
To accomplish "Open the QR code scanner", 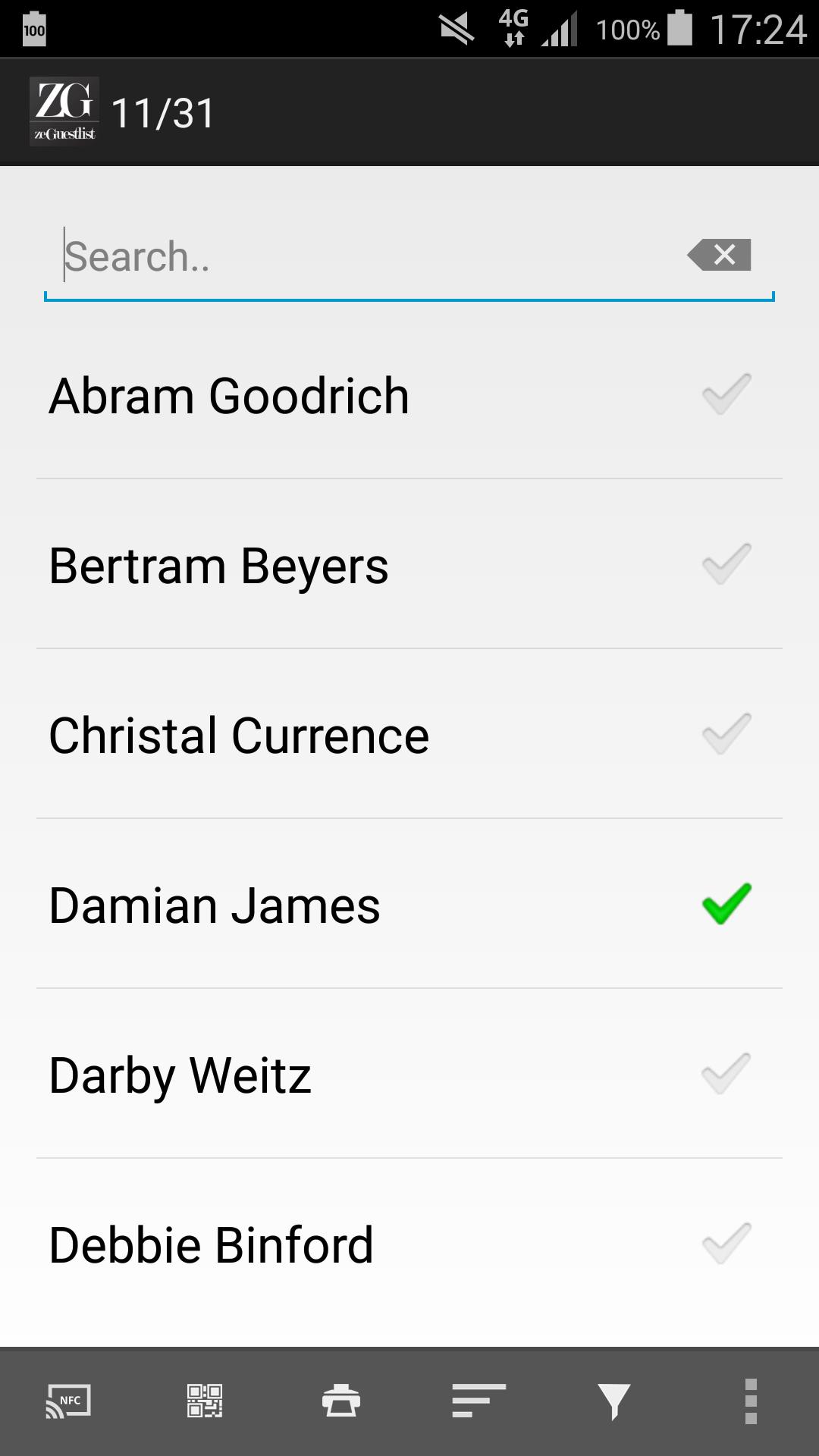I will point(205,1401).
